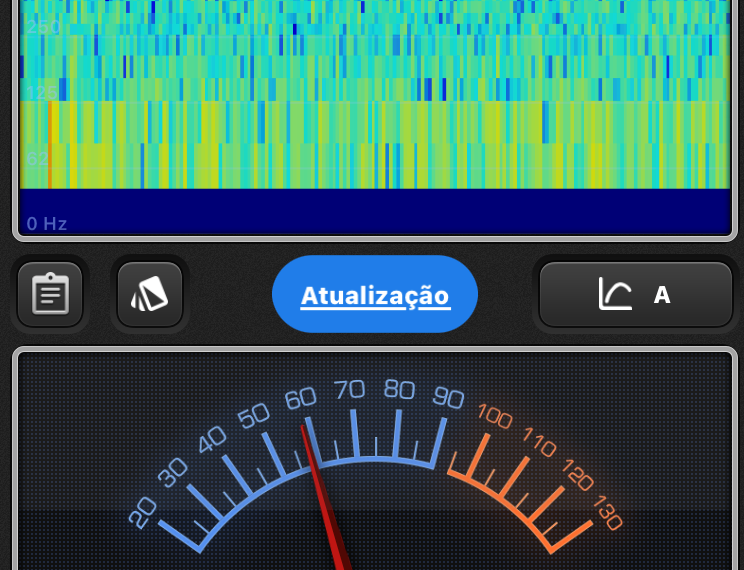This screenshot has height=570, width=744.
Task: Open the clipboard notes icon
Action: pyautogui.click(x=50, y=294)
